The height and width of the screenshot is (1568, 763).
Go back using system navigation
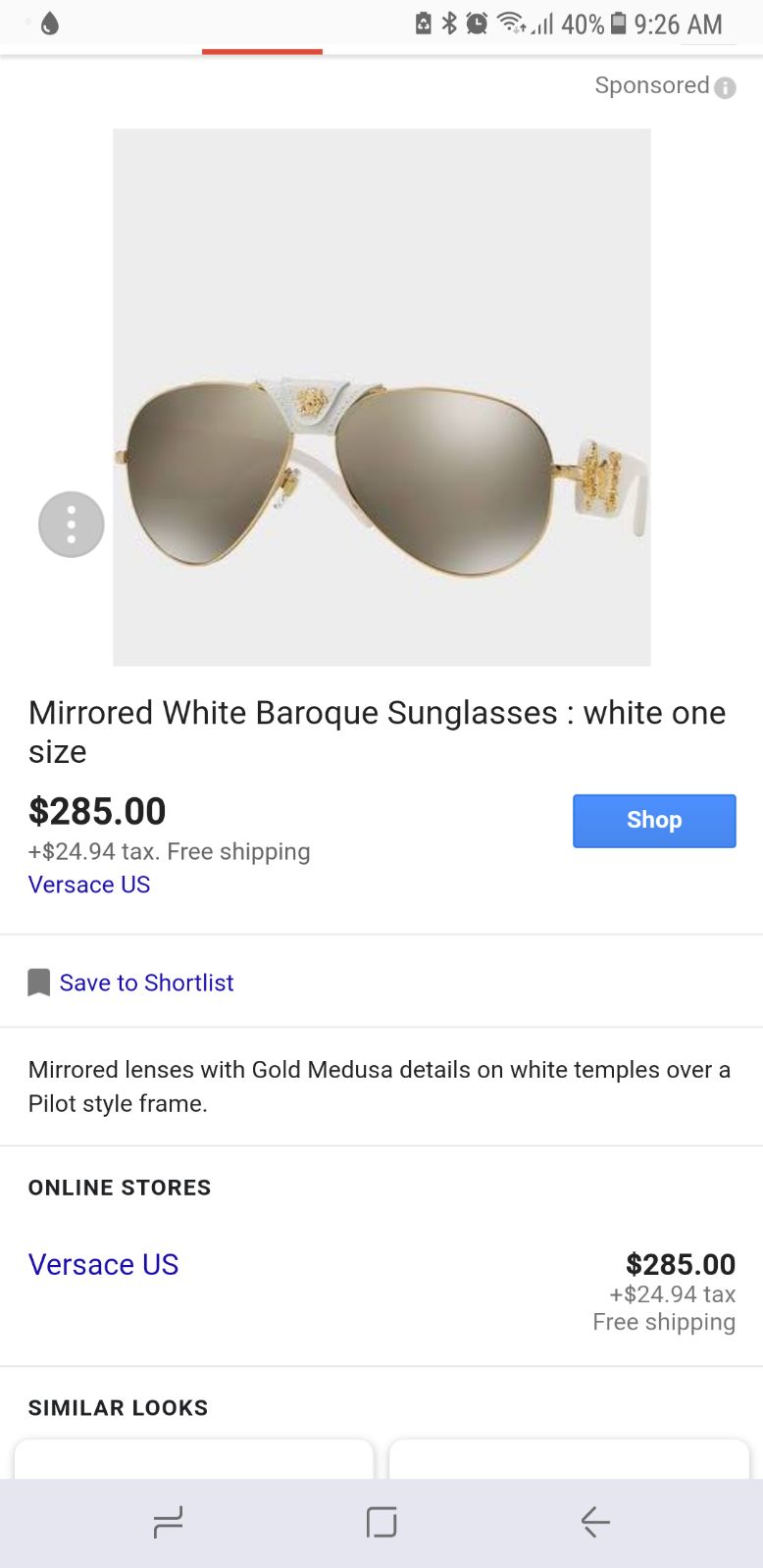click(595, 1522)
